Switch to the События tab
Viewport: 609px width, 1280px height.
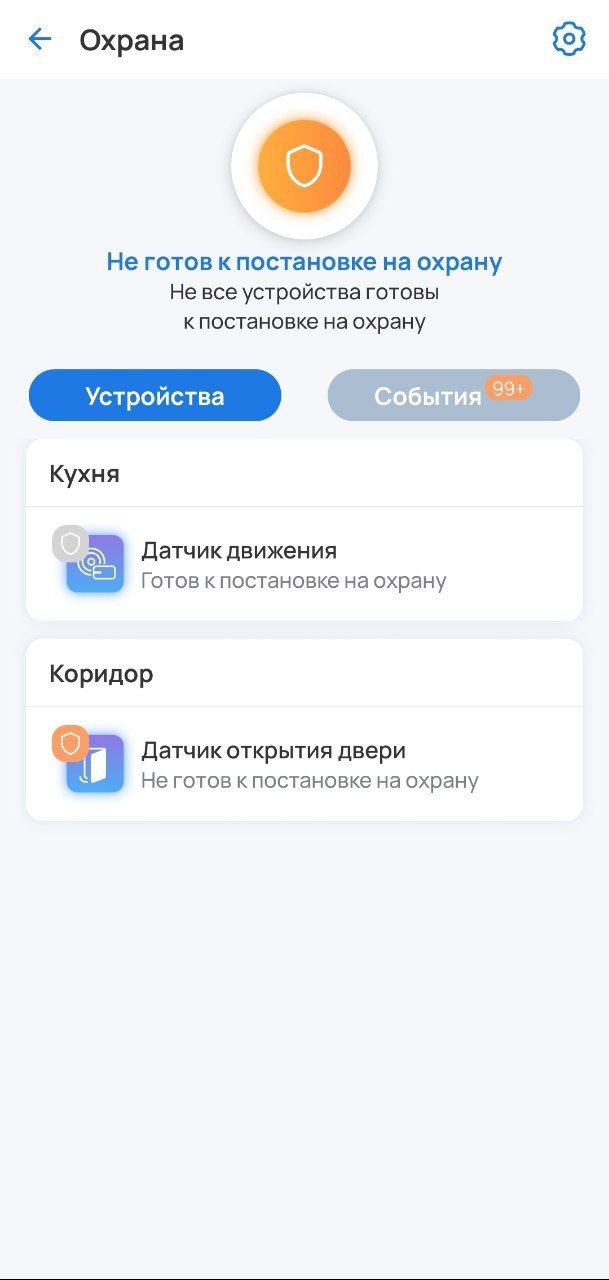click(x=453, y=396)
